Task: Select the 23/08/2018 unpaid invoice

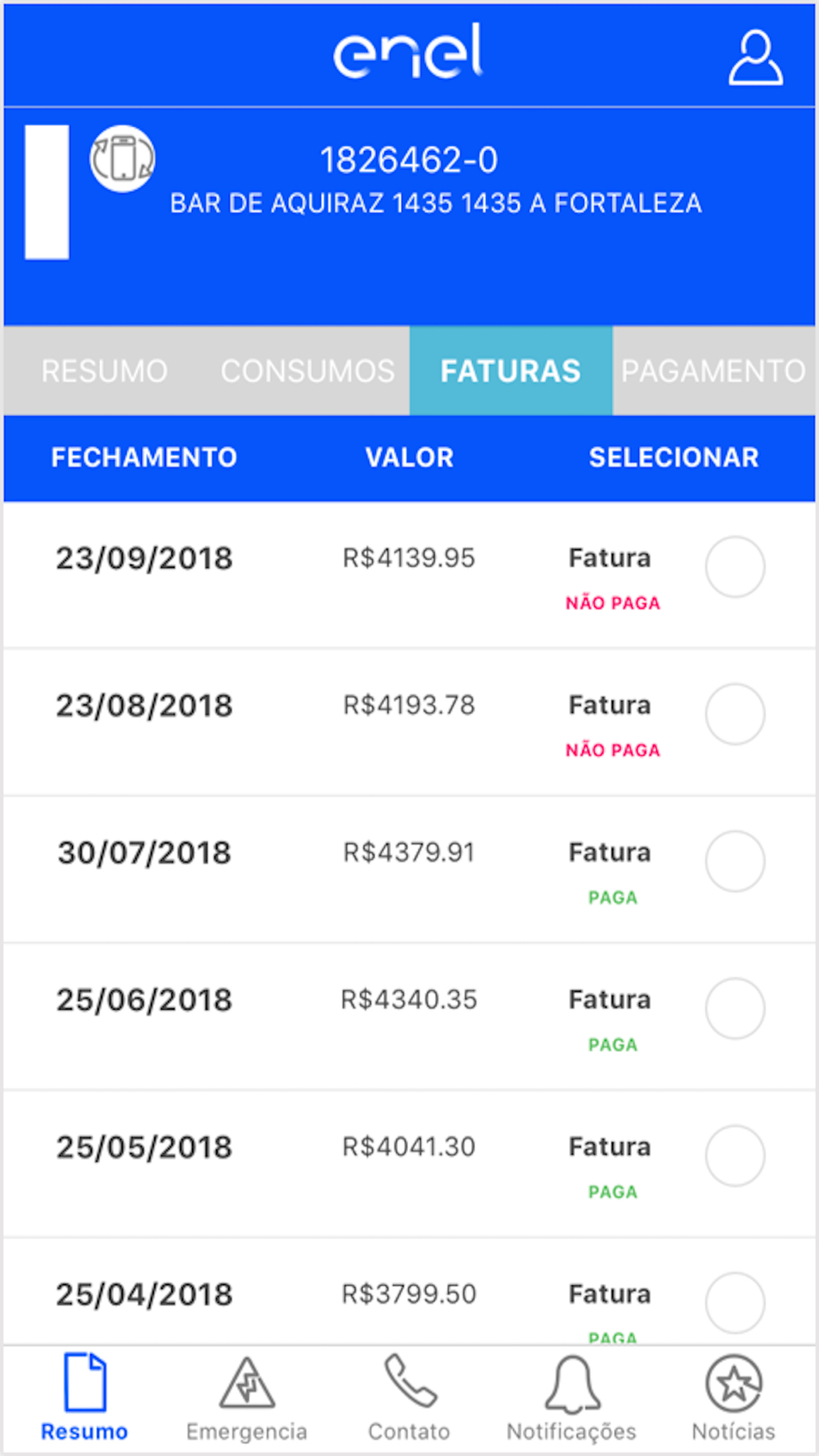Action: point(735,714)
